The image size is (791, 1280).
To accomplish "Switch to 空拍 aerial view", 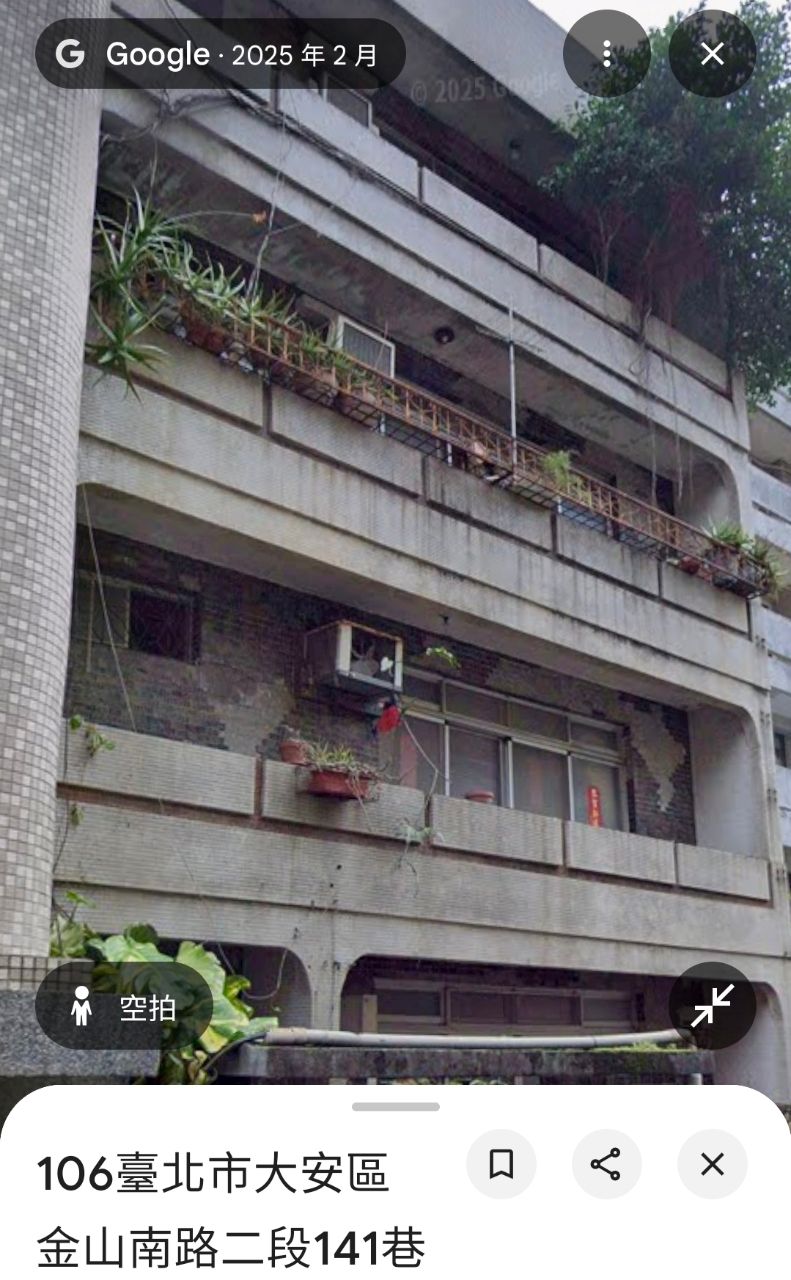I will click(124, 1007).
